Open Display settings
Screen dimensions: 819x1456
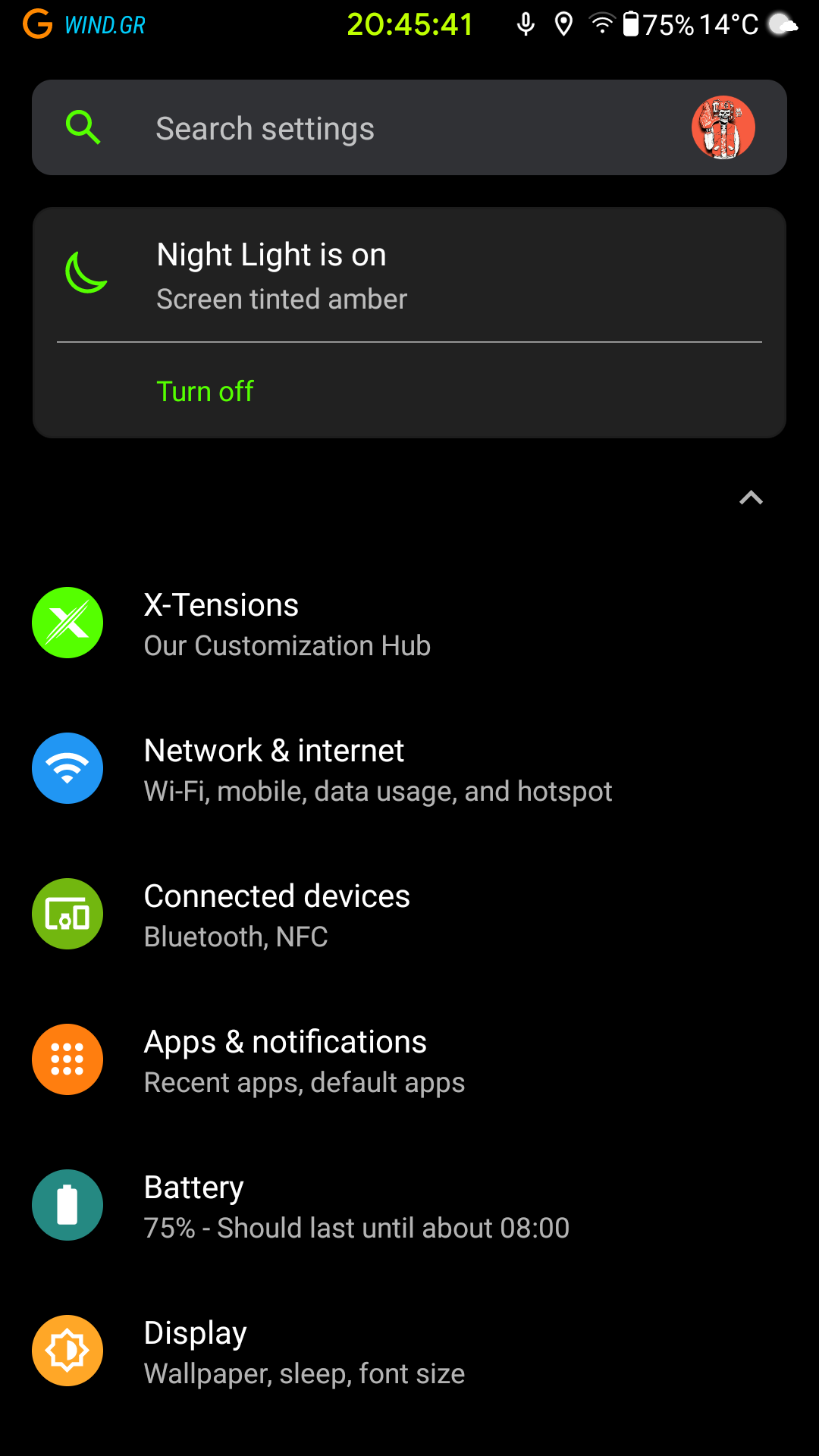tap(409, 1351)
